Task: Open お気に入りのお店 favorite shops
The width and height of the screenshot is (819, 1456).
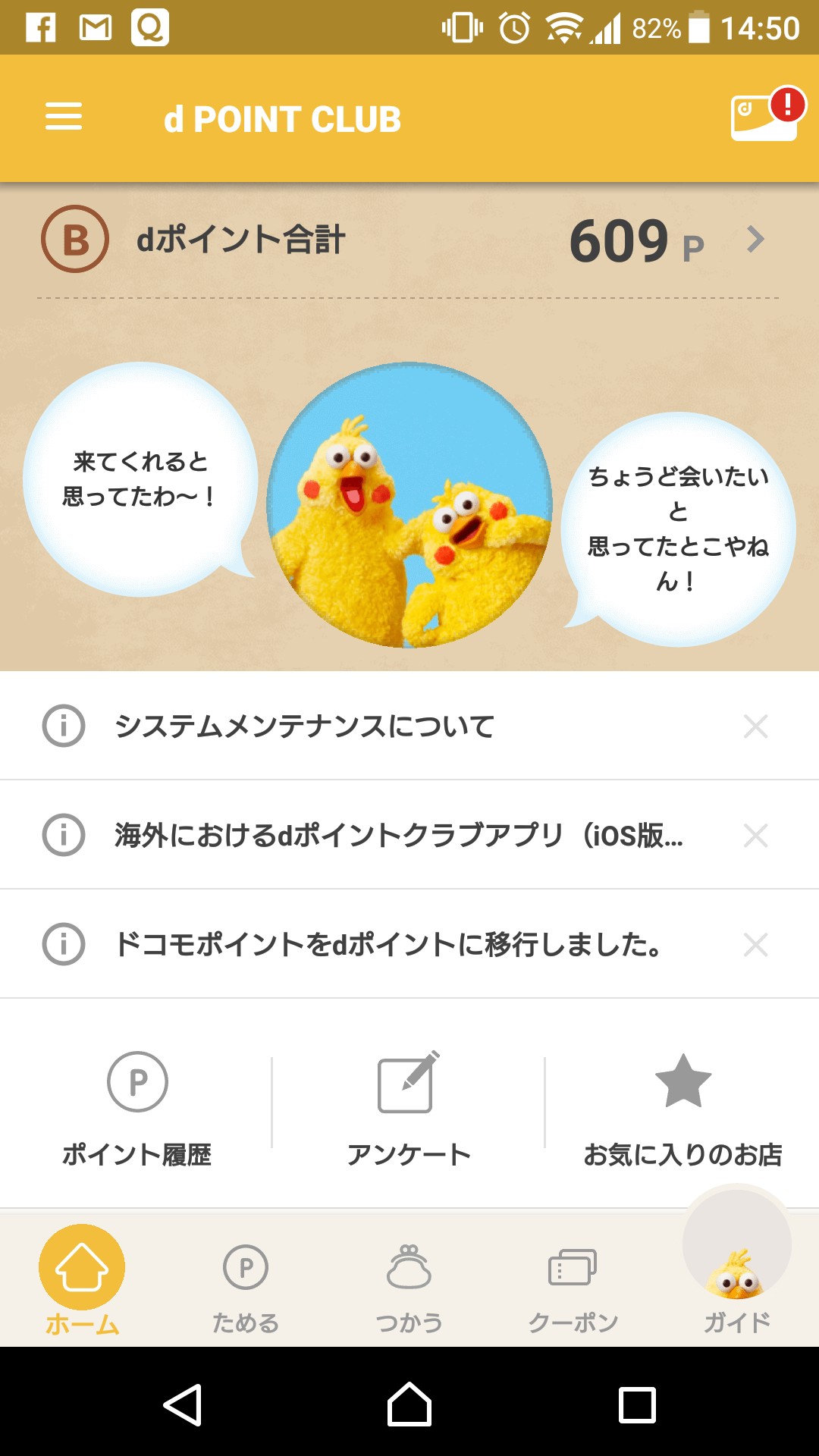Action: click(x=682, y=1109)
